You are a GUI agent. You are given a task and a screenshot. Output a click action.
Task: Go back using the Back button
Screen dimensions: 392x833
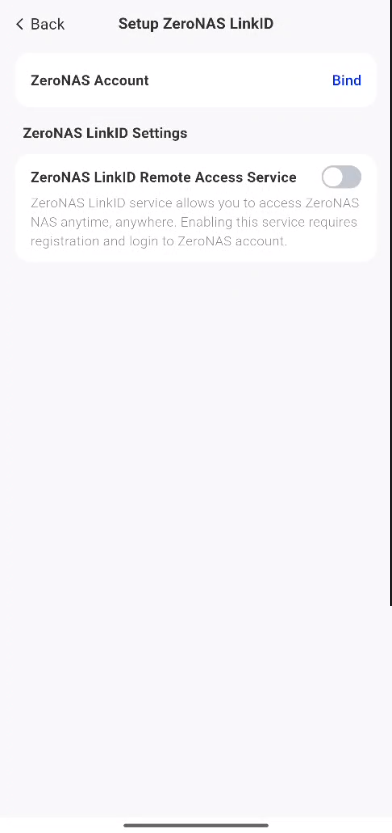pos(40,24)
